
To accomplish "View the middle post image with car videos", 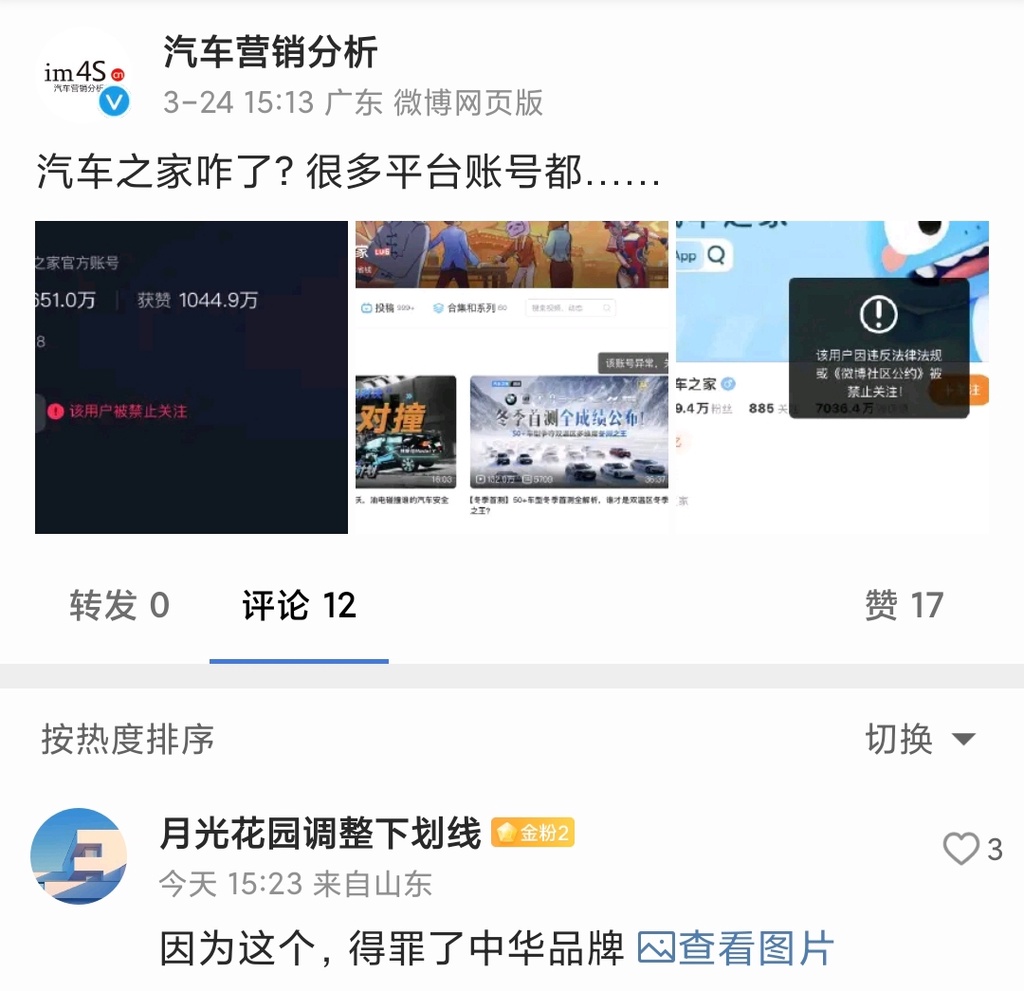I will click(x=512, y=377).
